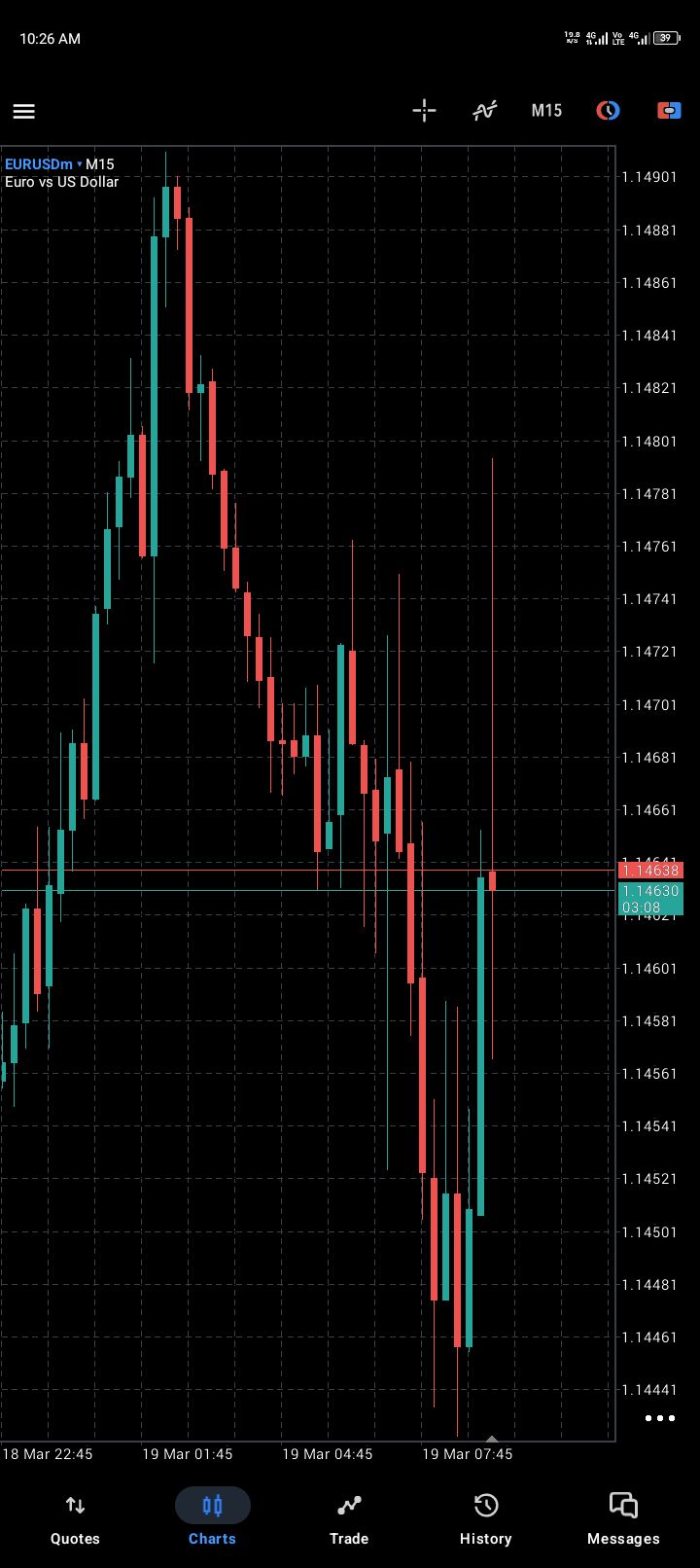Open the hamburger side menu
This screenshot has width=700, height=1568.
point(24,111)
